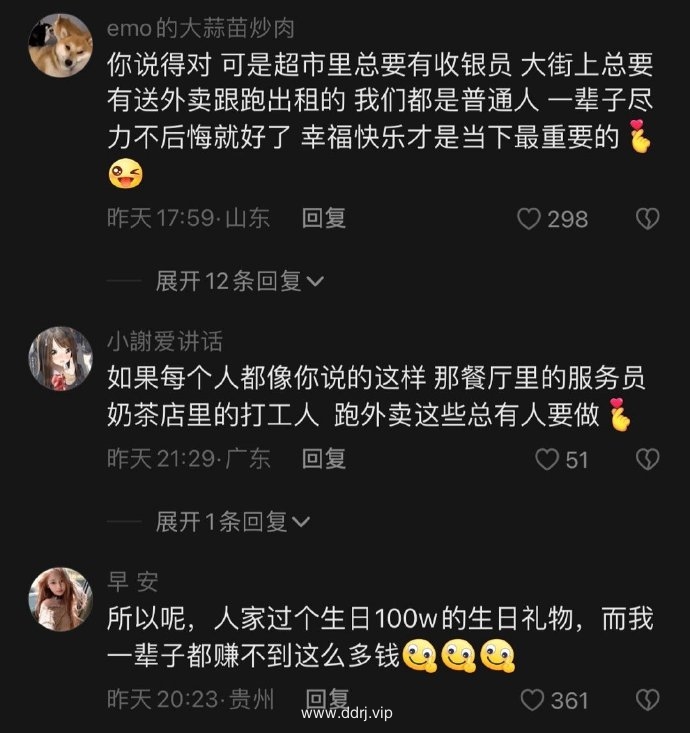Dislike the comment by 小謝爱讲话
Screen dimensions: 690x733
point(648,459)
